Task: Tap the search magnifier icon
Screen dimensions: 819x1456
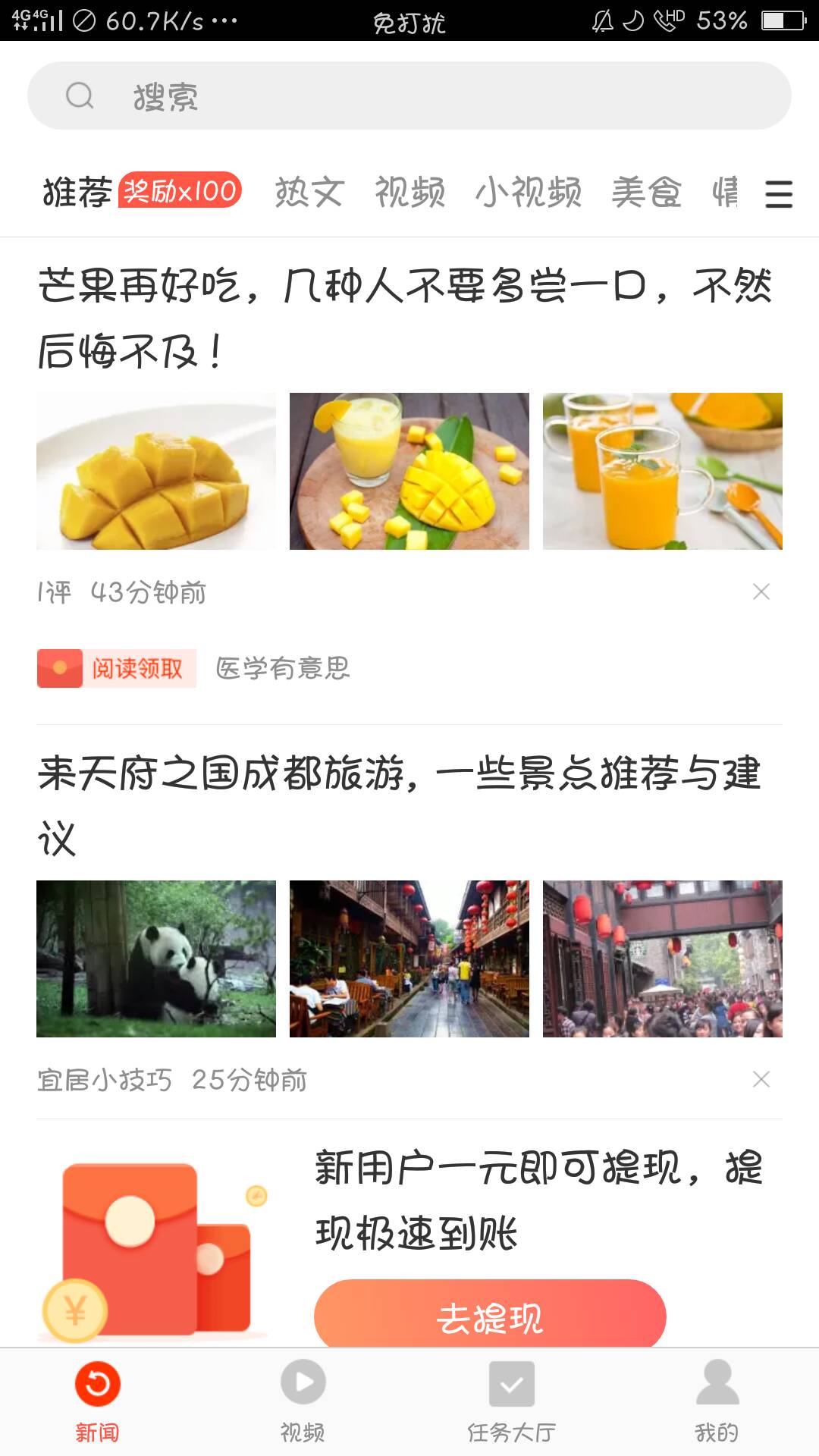Action: click(80, 97)
